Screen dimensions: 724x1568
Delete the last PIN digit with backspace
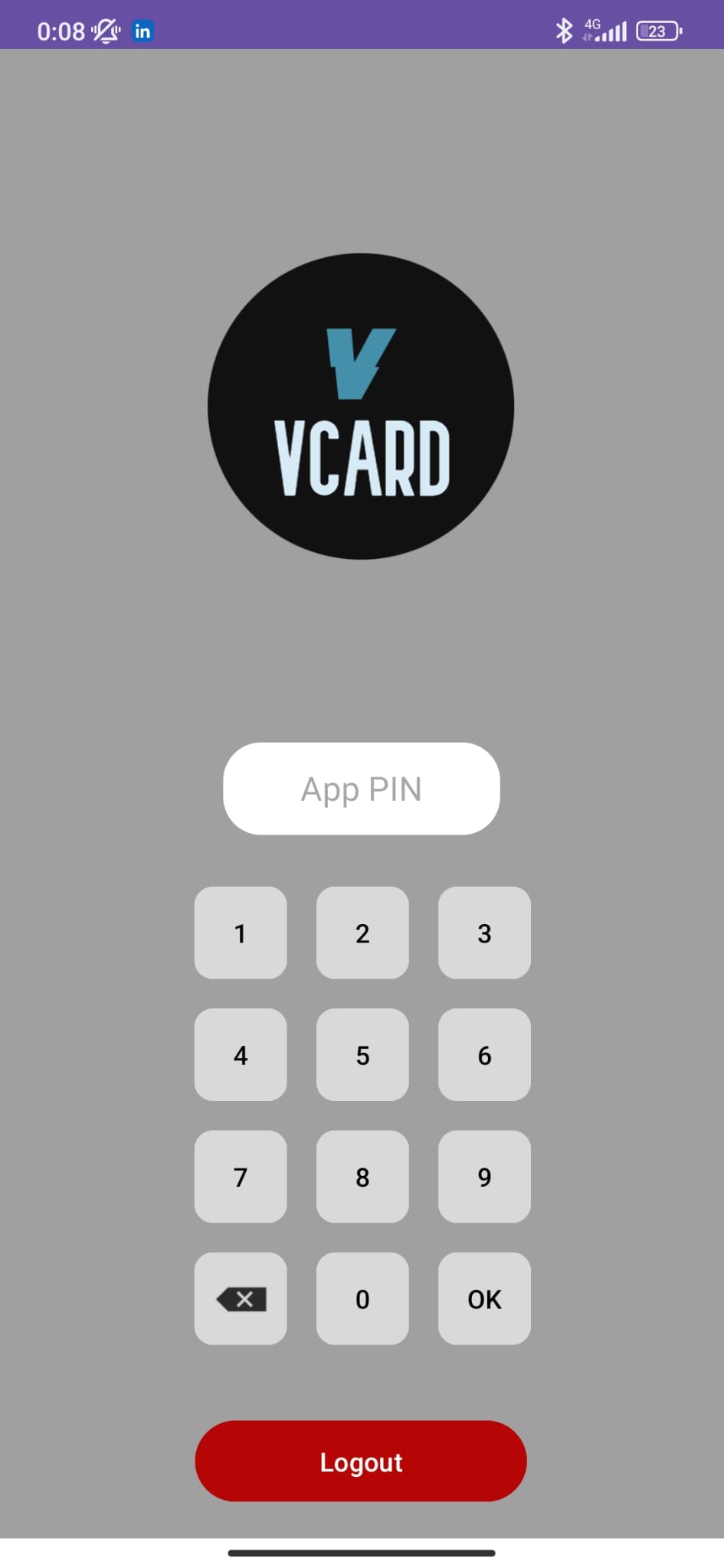[241, 1298]
